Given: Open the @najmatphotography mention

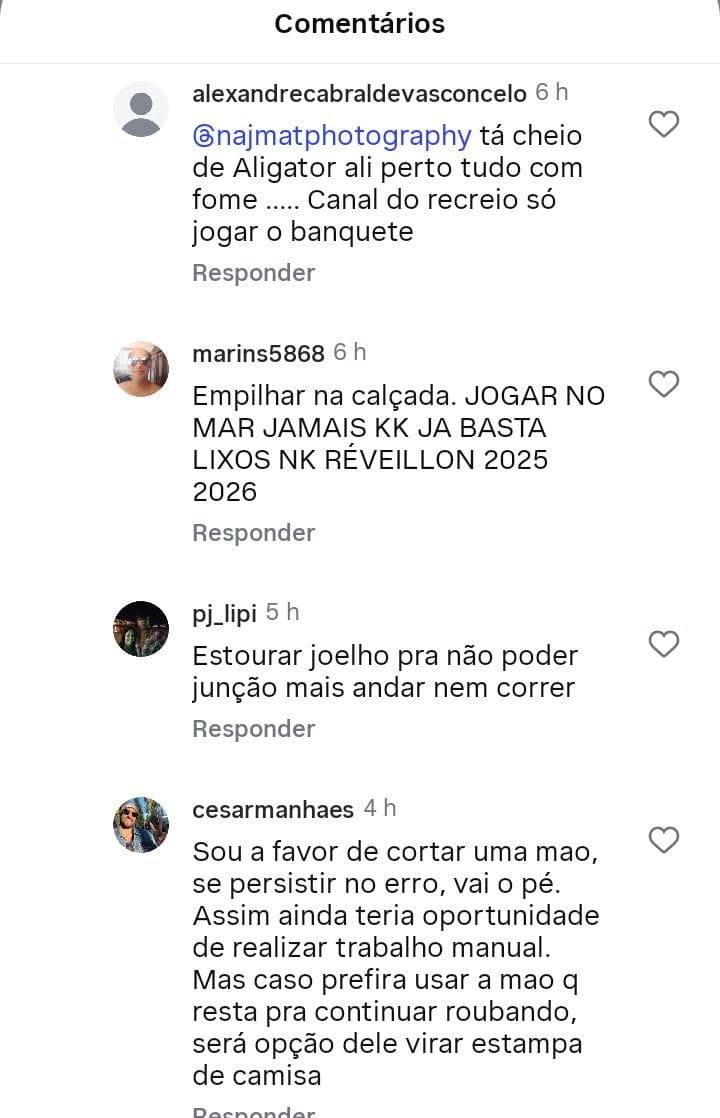Looking at the screenshot, I should (x=331, y=135).
